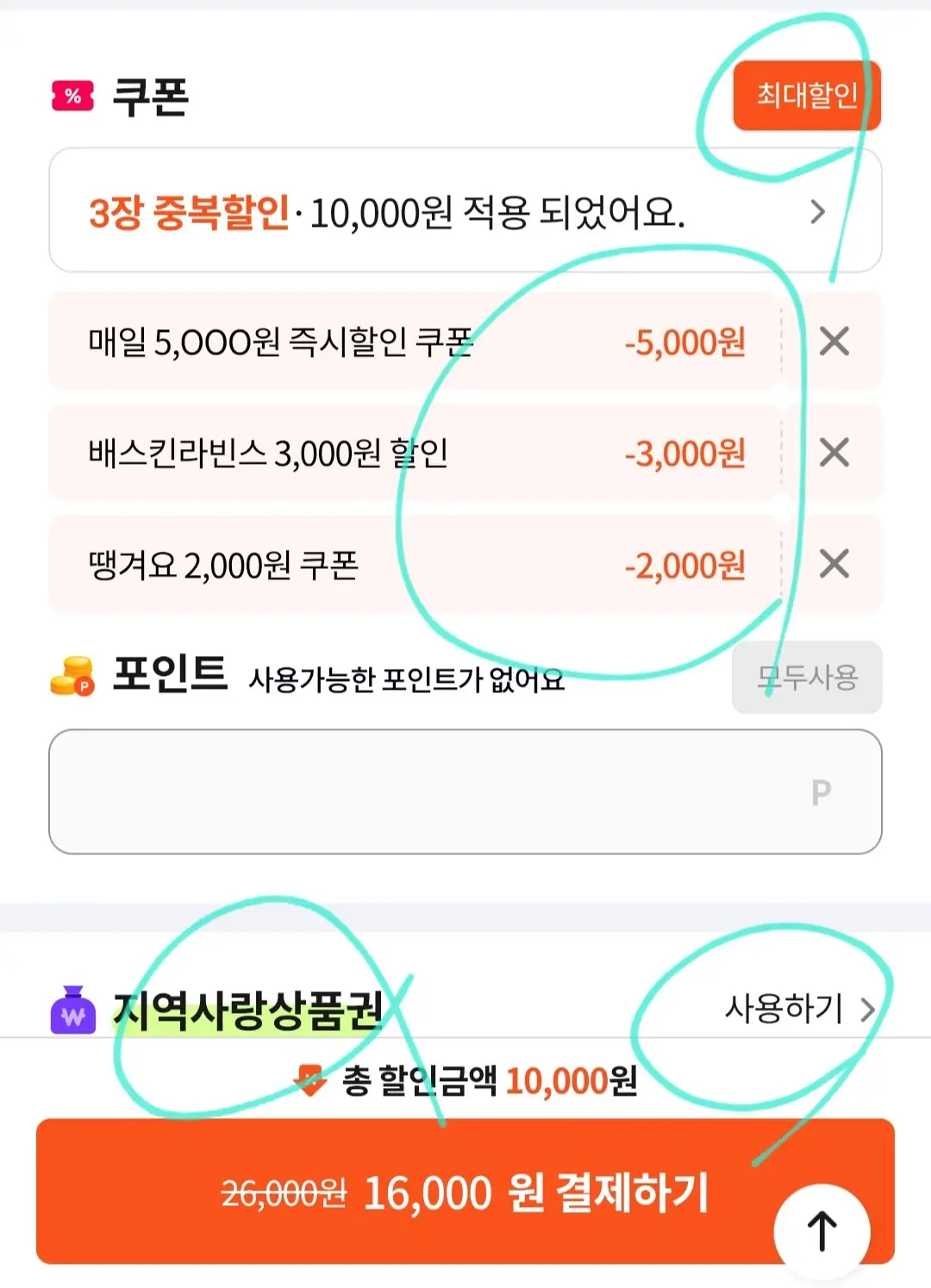This screenshot has width=931, height=1288.
Task: Remove the 매일 5,000원 즉시할인 쿠폰
Action: pos(834,341)
